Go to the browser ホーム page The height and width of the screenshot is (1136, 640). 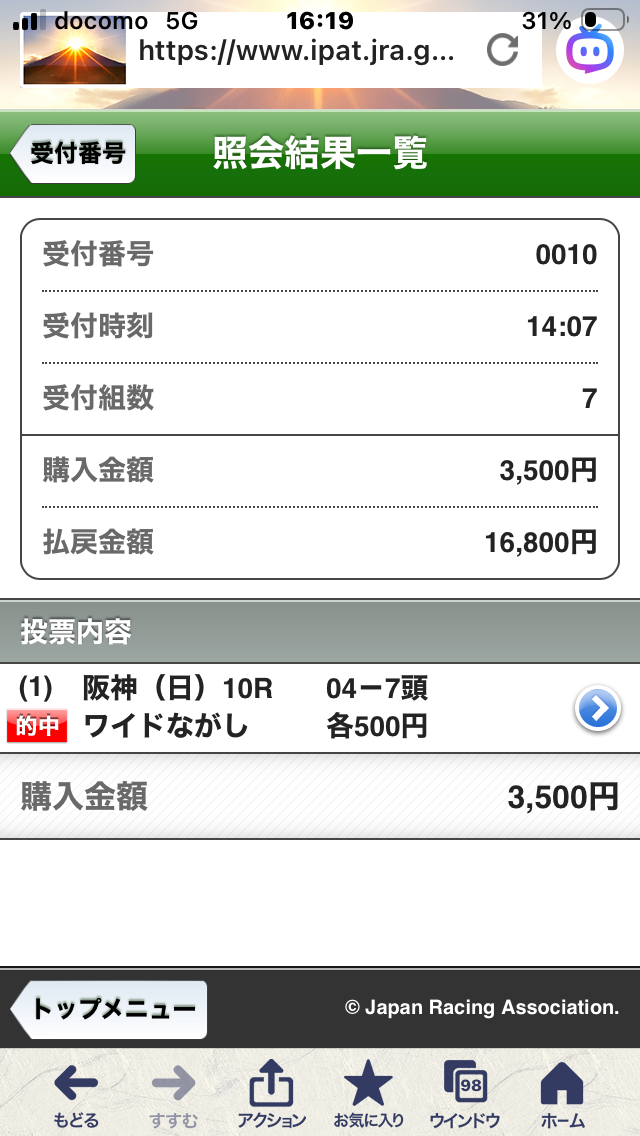coord(561,1094)
